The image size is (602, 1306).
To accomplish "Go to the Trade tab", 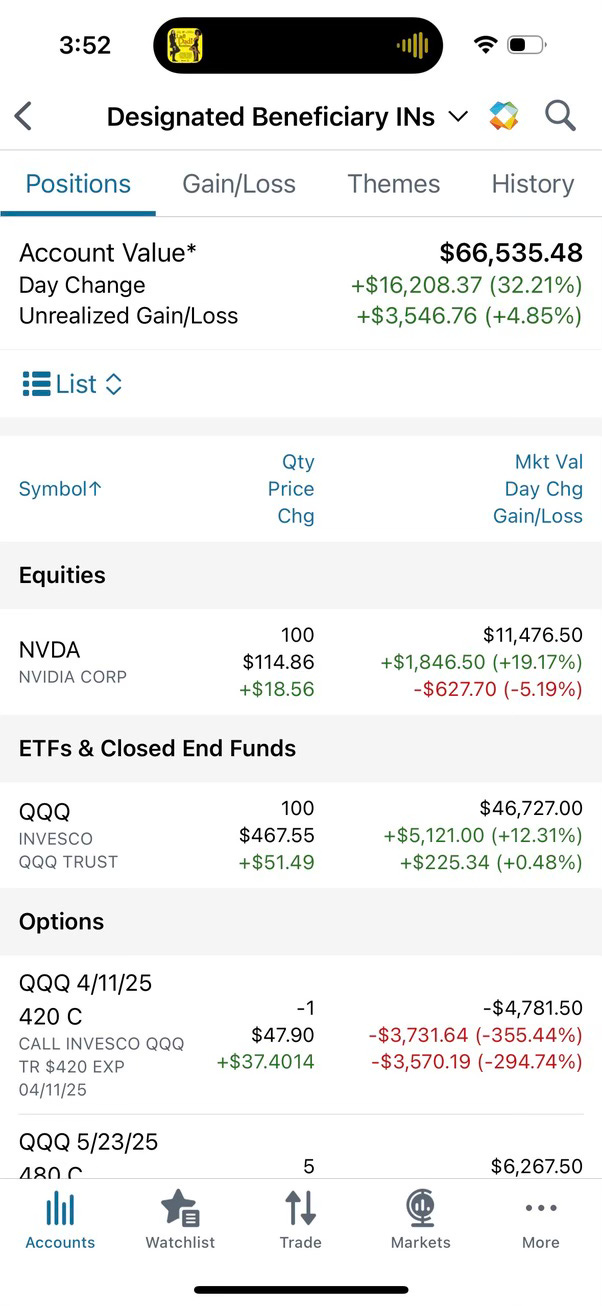I will pyautogui.click(x=300, y=1219).
